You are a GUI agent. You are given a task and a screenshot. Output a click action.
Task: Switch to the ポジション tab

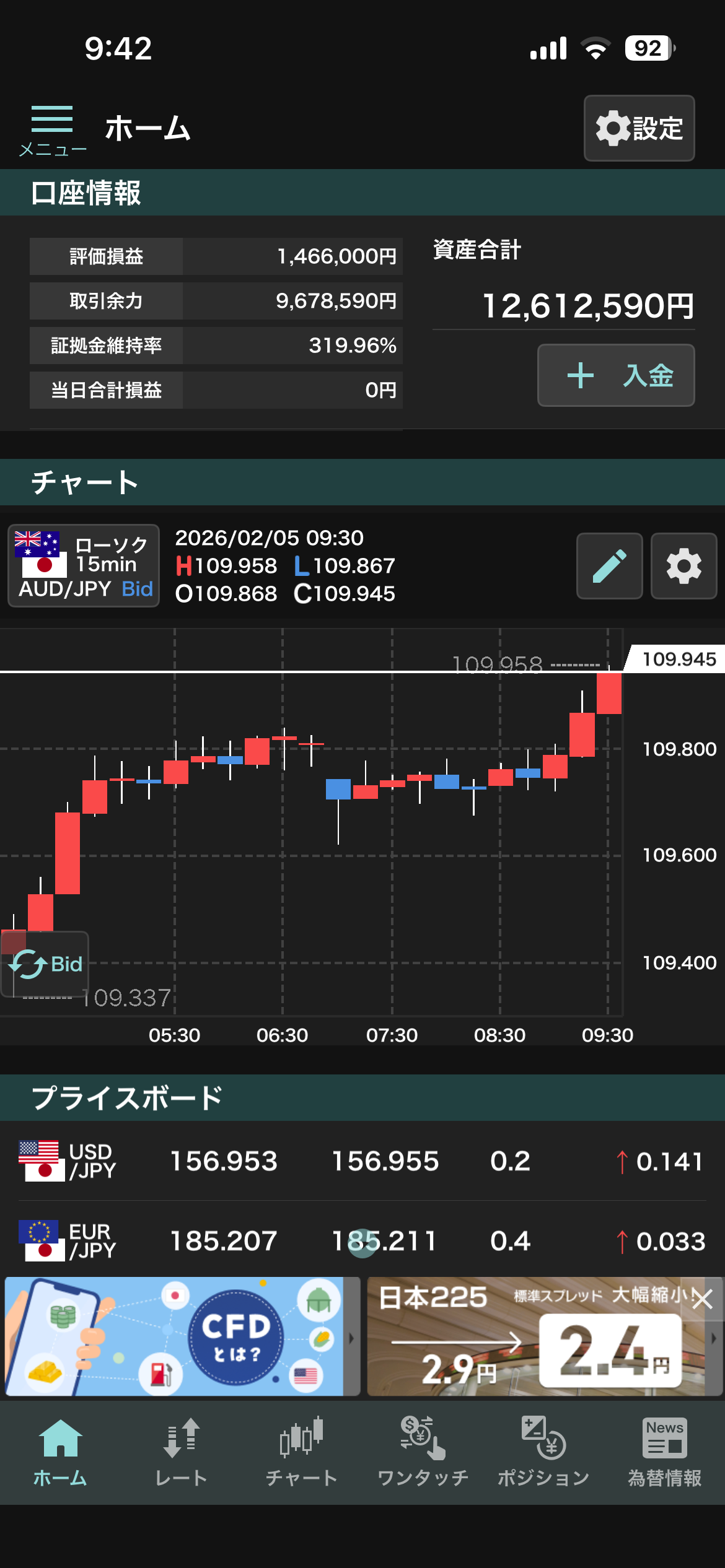coord(543,1451)
